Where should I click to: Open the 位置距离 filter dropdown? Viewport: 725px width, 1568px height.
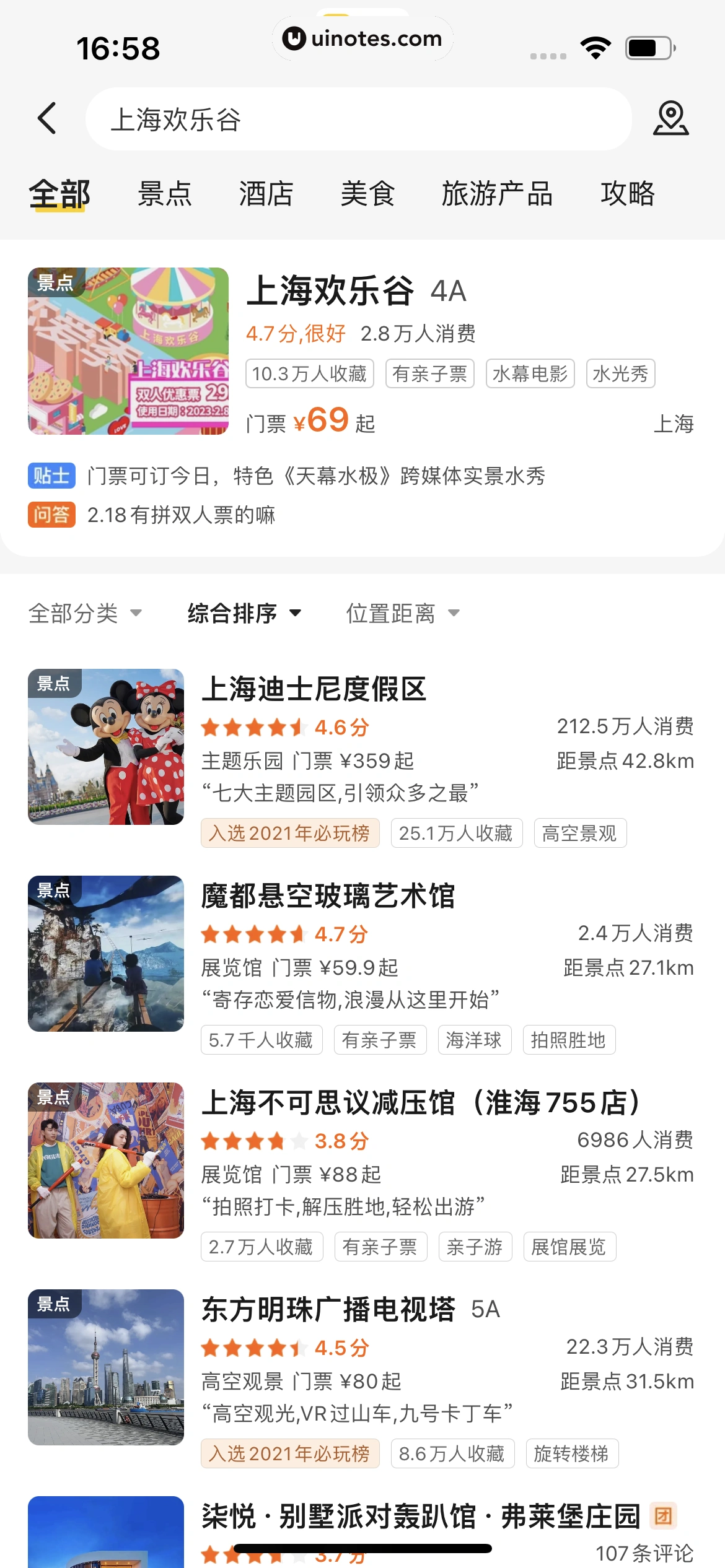click(x=403, y=614)
